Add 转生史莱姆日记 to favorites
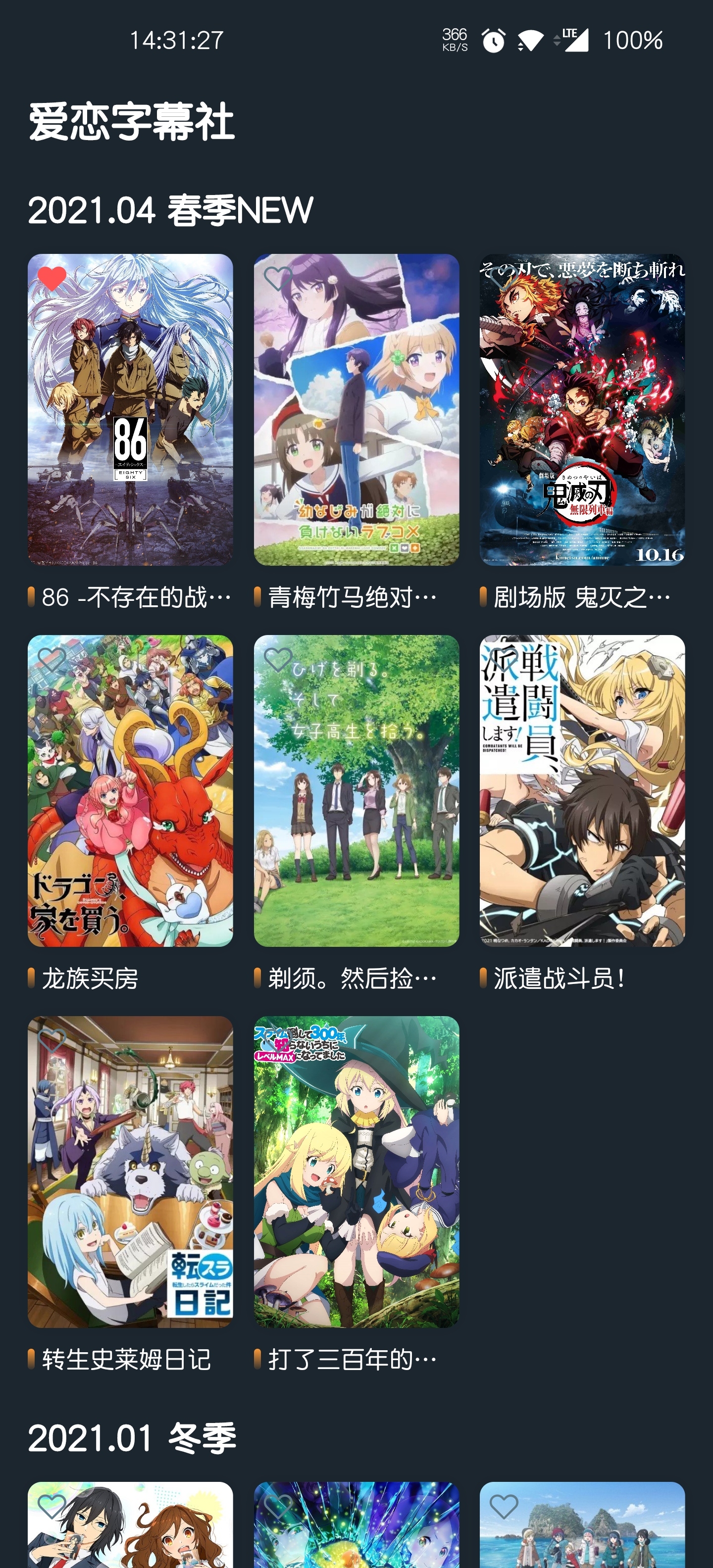 (x=52, y=1041)
